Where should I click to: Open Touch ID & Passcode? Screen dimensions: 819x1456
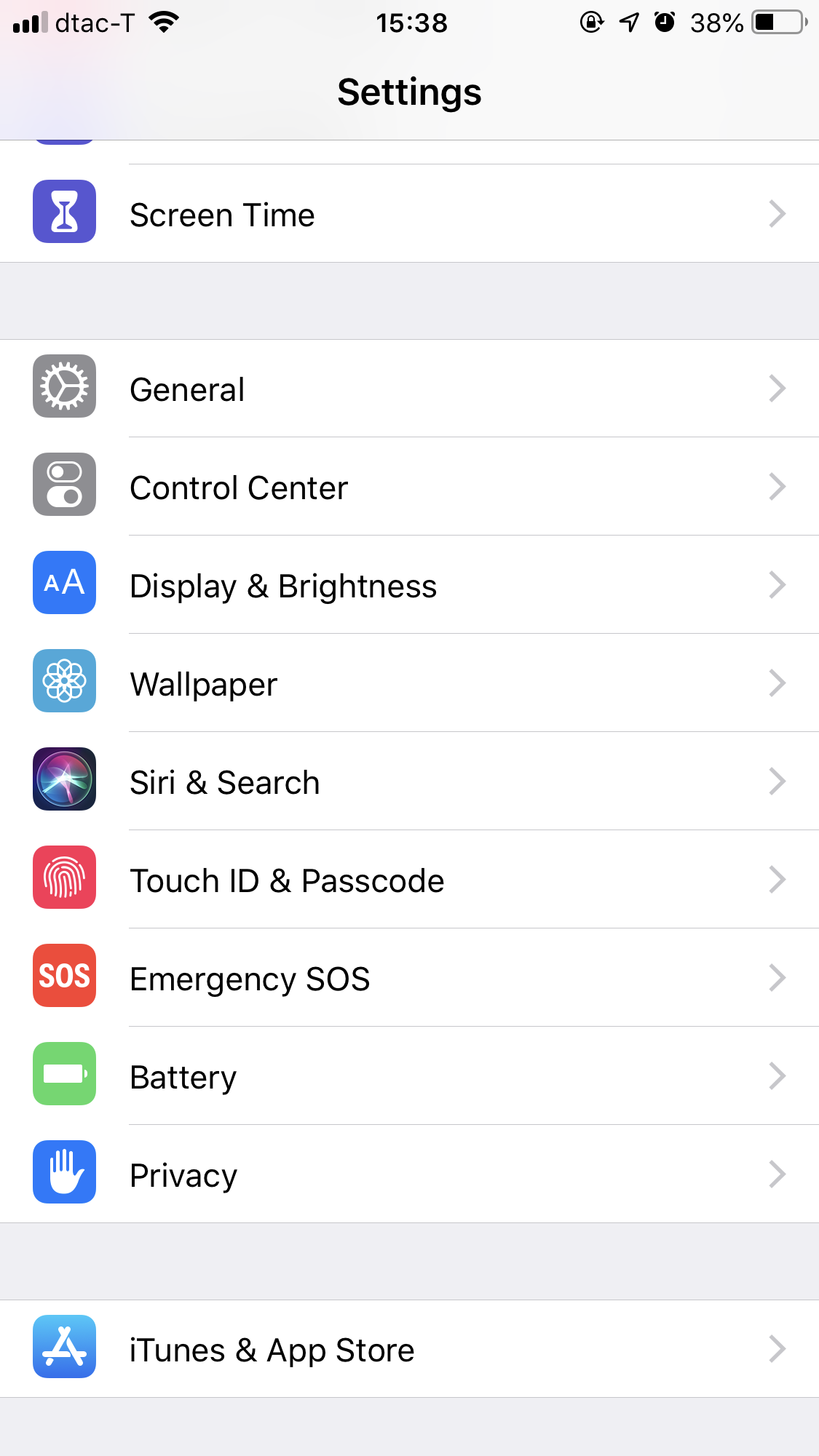coord(409,880)
